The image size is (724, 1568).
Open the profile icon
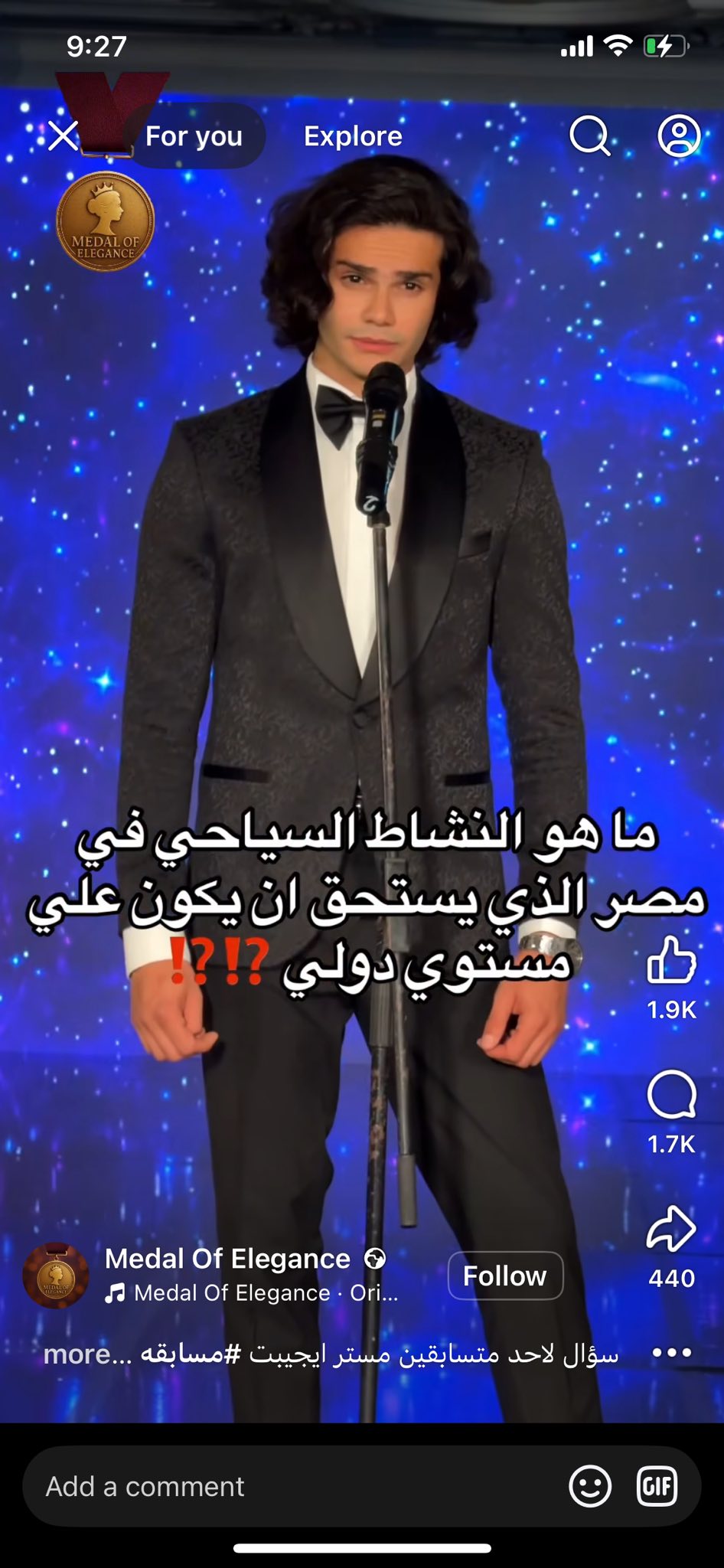click(679, 136)
